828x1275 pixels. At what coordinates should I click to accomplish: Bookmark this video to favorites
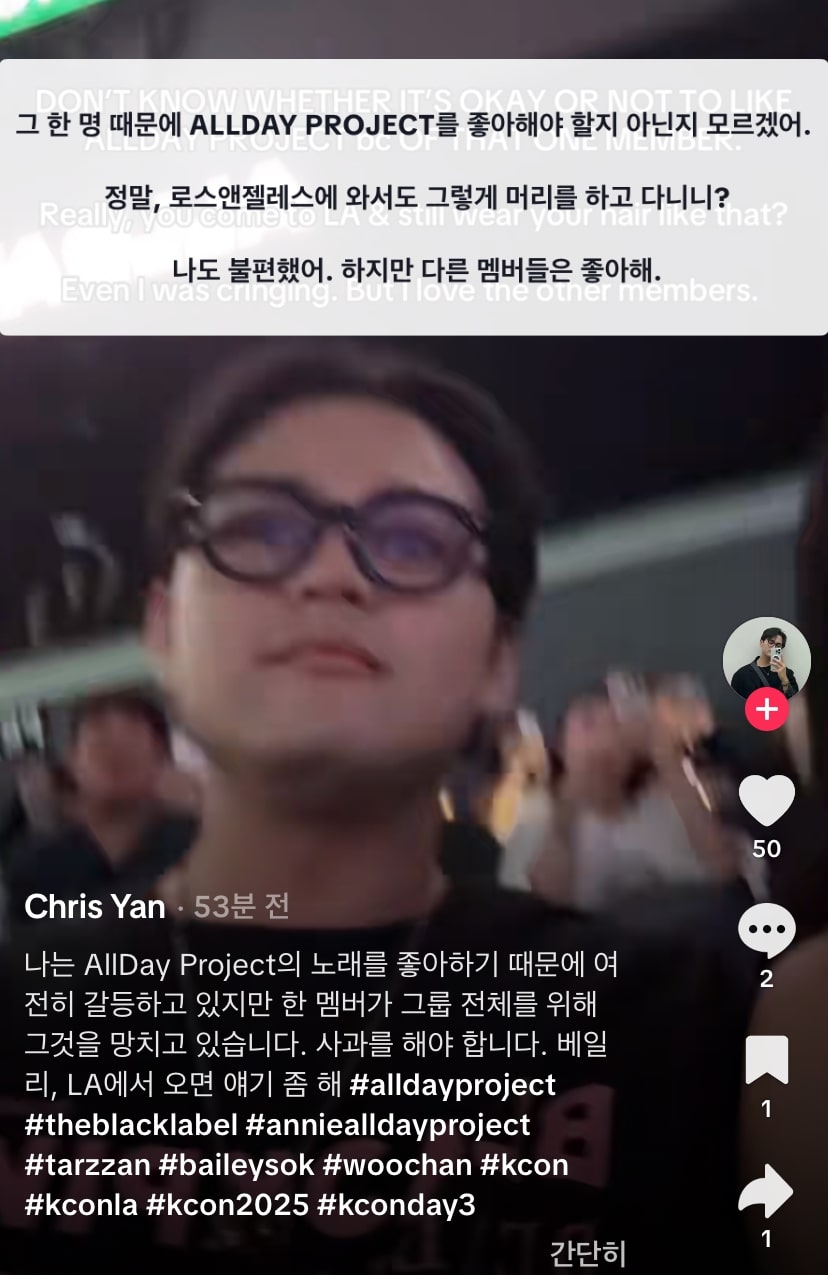tap(766, 1061)
